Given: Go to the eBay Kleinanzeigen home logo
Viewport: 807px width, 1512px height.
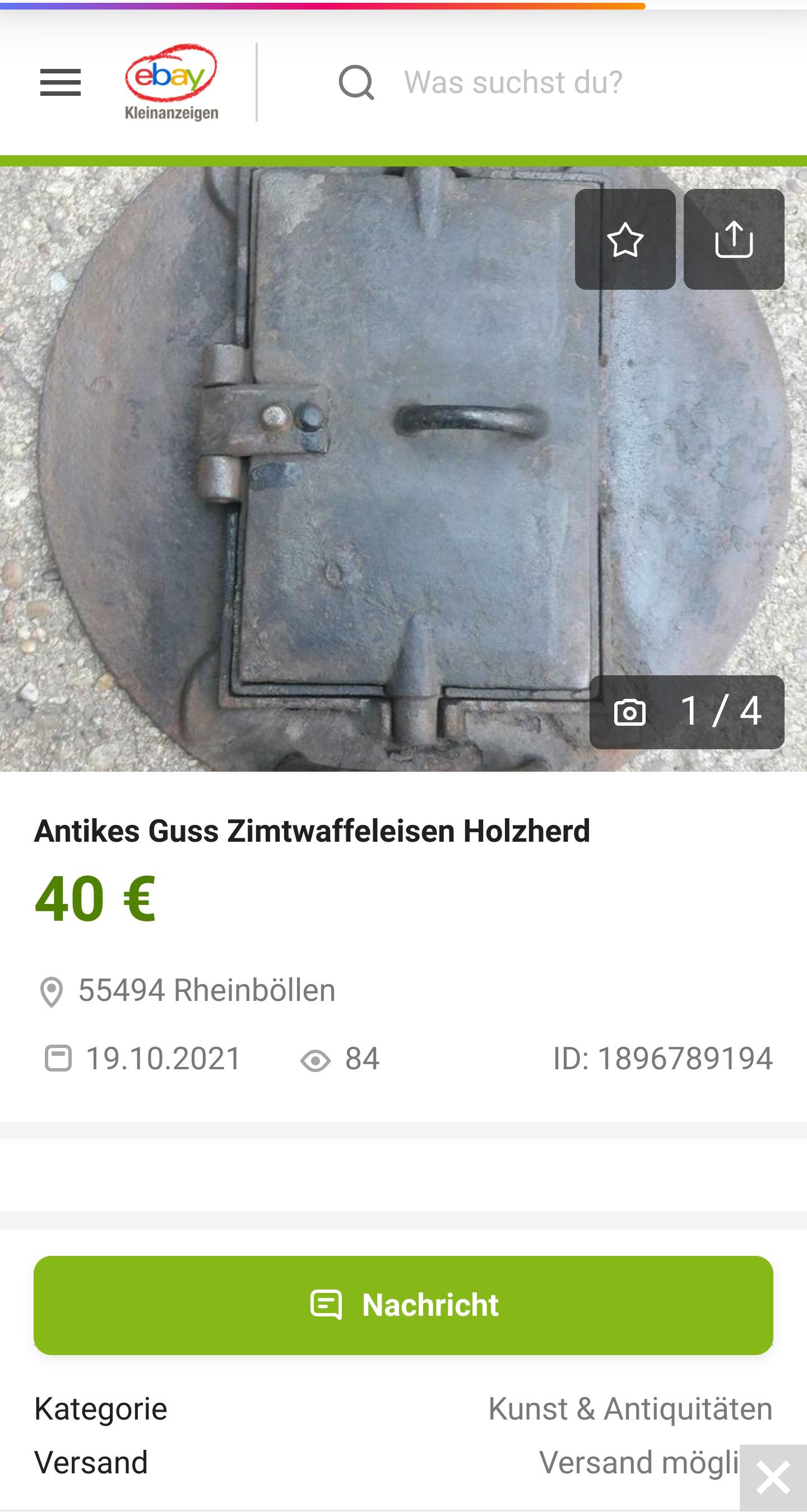Looking at the screenshot, I should [171, 82].
